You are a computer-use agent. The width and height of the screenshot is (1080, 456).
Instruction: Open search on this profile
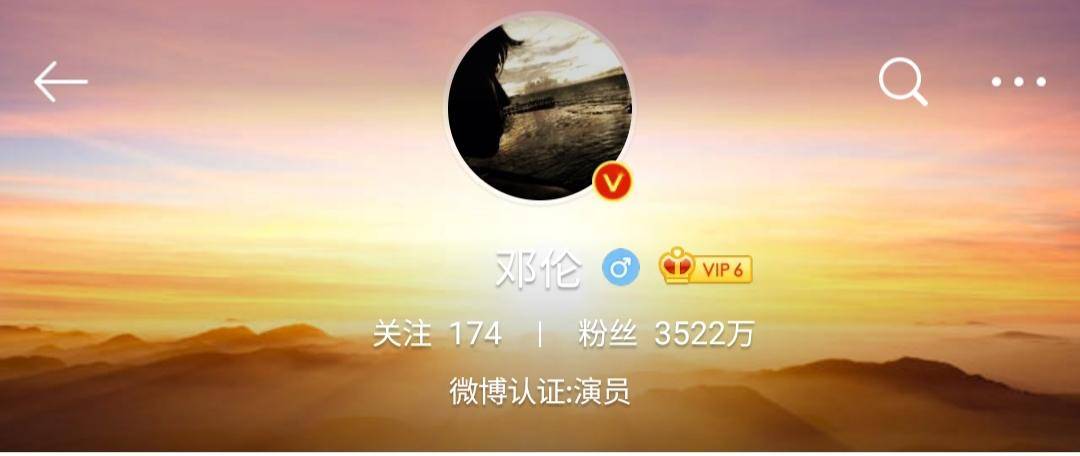pos(903,82)
